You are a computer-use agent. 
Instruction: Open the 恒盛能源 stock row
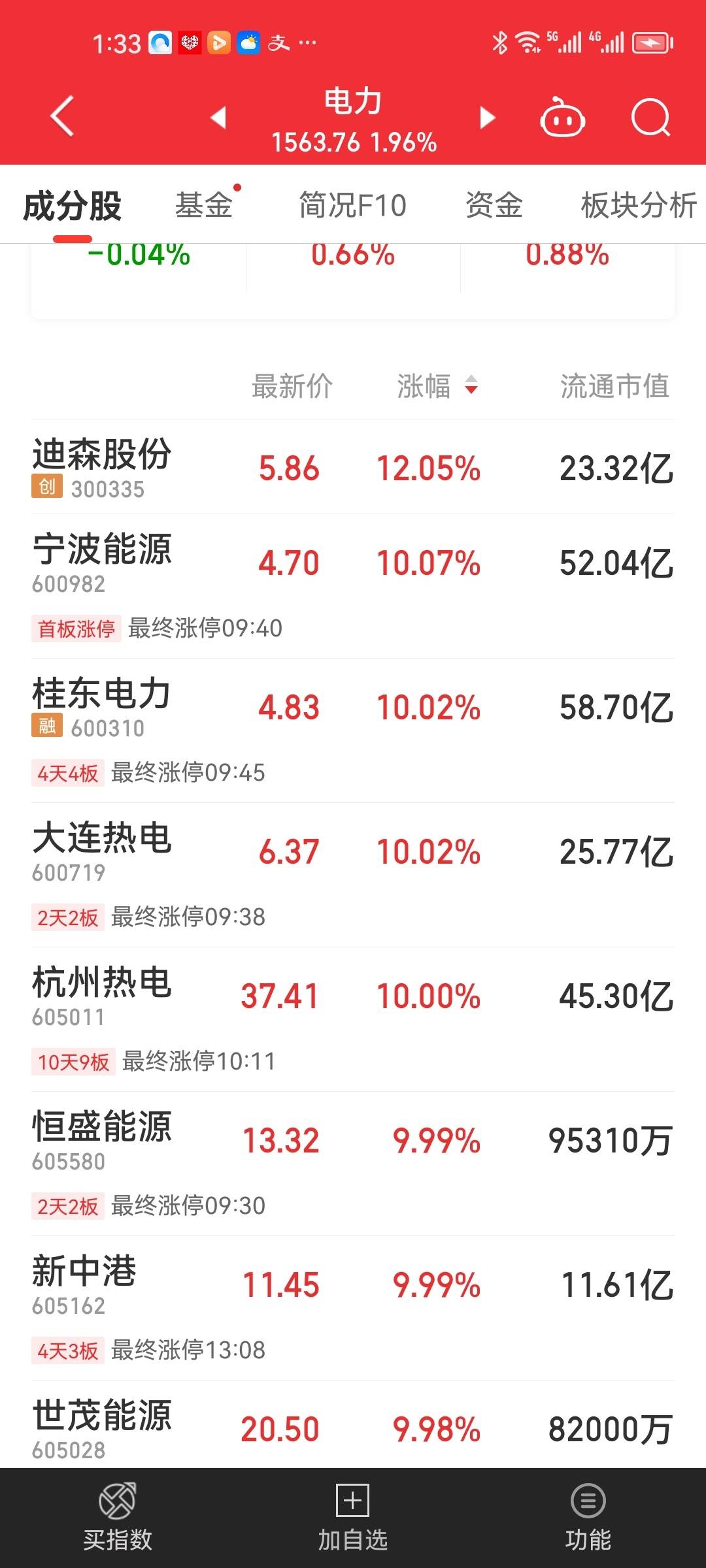point(353,1164)
